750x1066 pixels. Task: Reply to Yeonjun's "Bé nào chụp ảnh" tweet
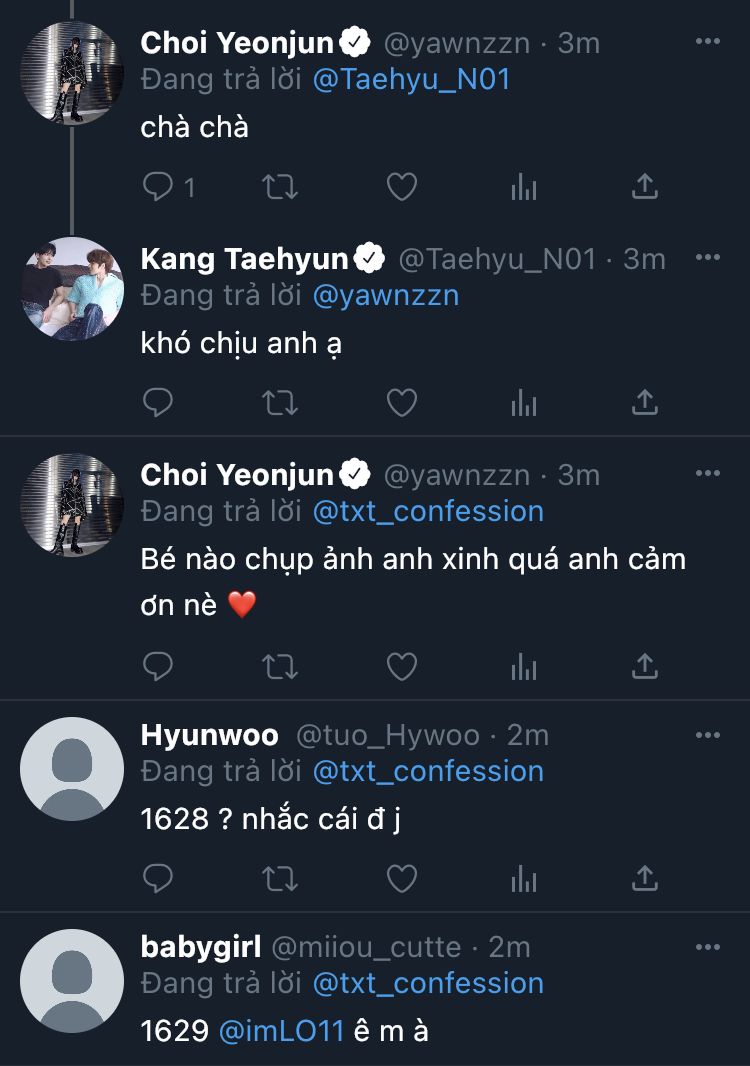pyautogui.click(x=158, y=666)
